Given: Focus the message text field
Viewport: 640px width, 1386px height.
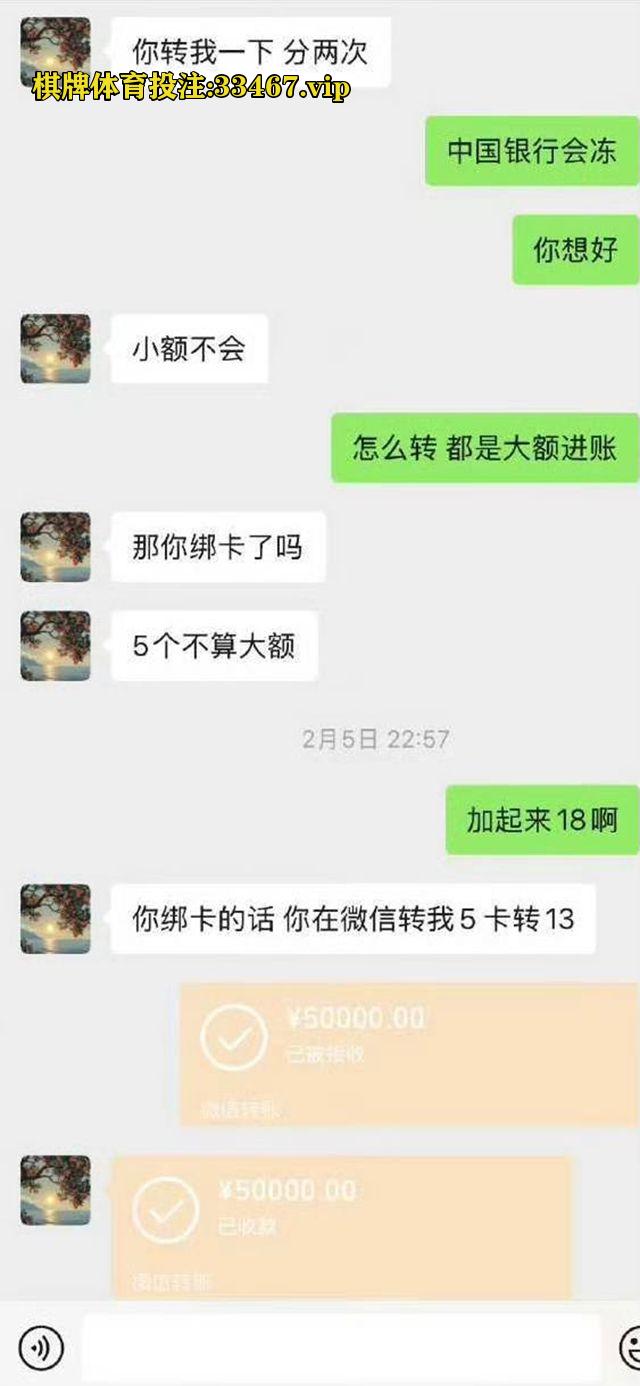Looking at the screenshot, I should 340,1347.
